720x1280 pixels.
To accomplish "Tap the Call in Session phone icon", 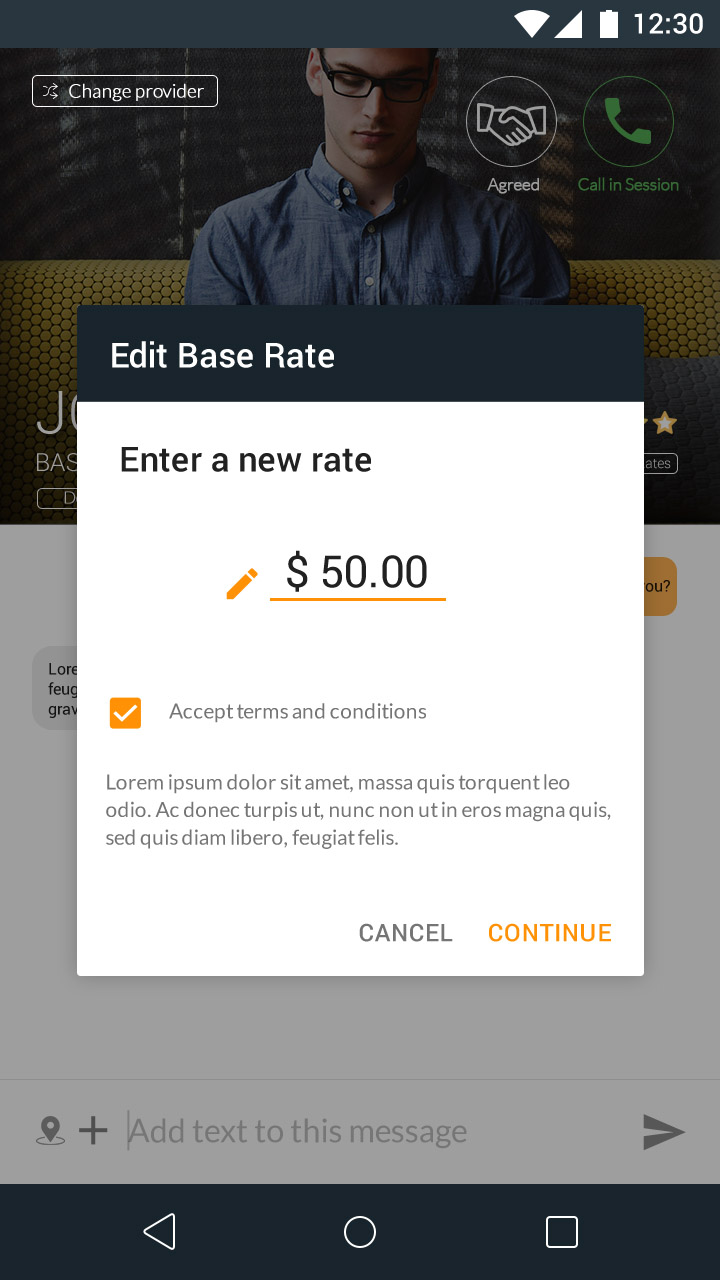I will [628, 122].
